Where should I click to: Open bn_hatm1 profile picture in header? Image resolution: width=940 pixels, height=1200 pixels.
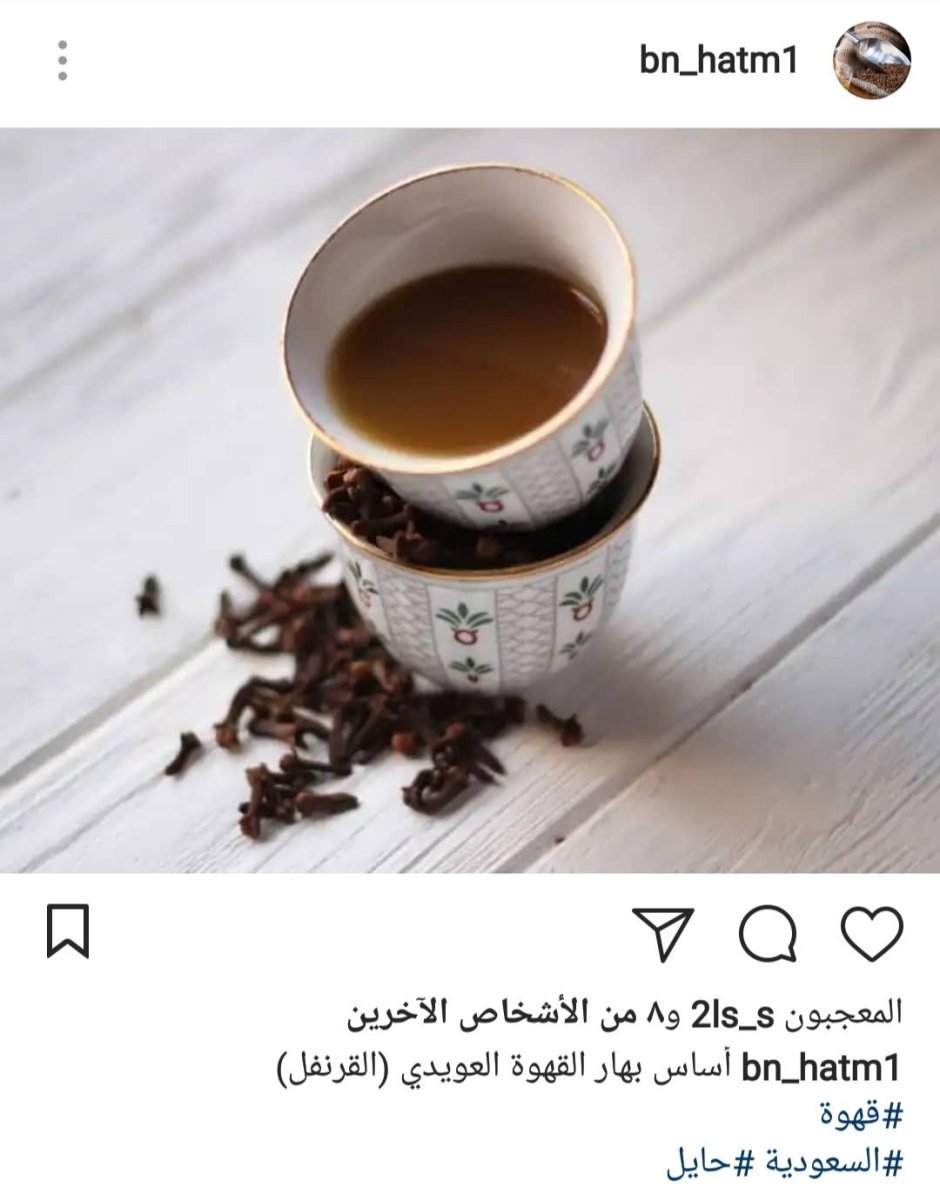[x=871, y=61]
